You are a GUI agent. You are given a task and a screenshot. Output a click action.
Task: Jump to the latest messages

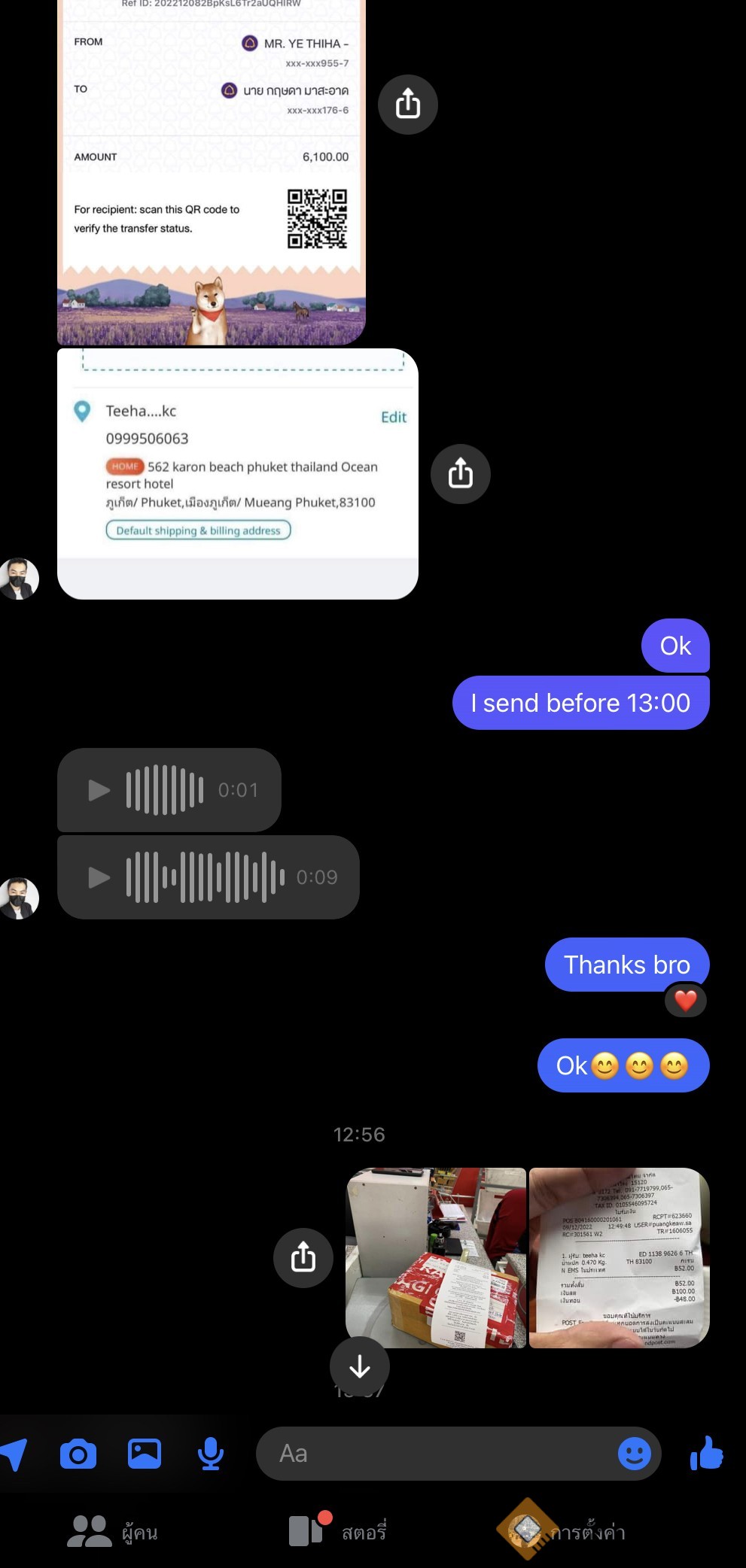(359, 1366)
